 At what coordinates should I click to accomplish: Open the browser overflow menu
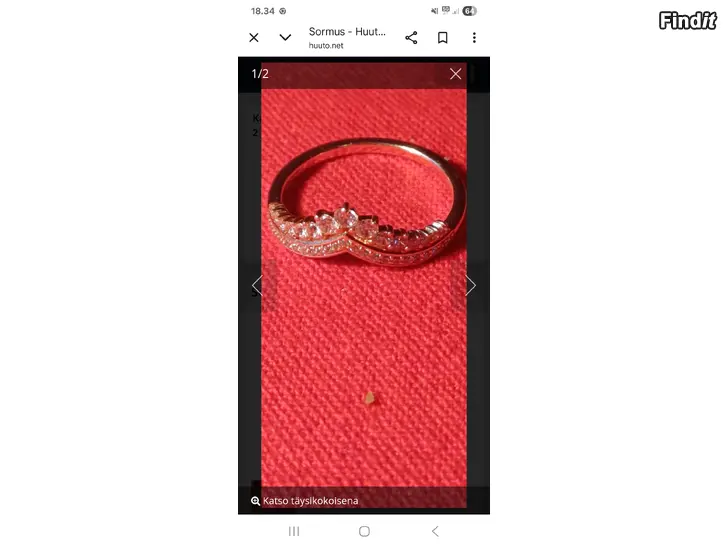474,38
